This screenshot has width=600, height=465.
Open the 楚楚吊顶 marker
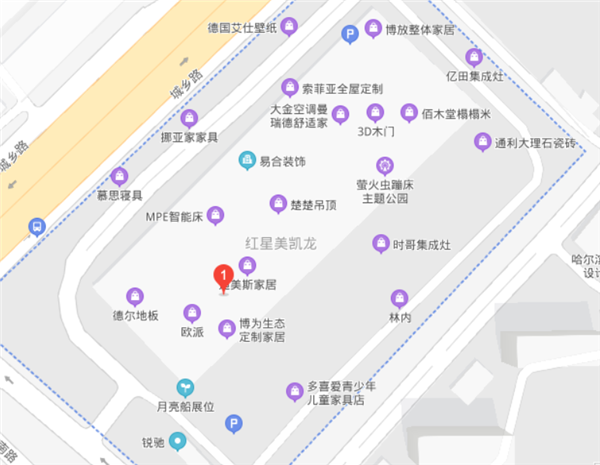click(279, 204)
